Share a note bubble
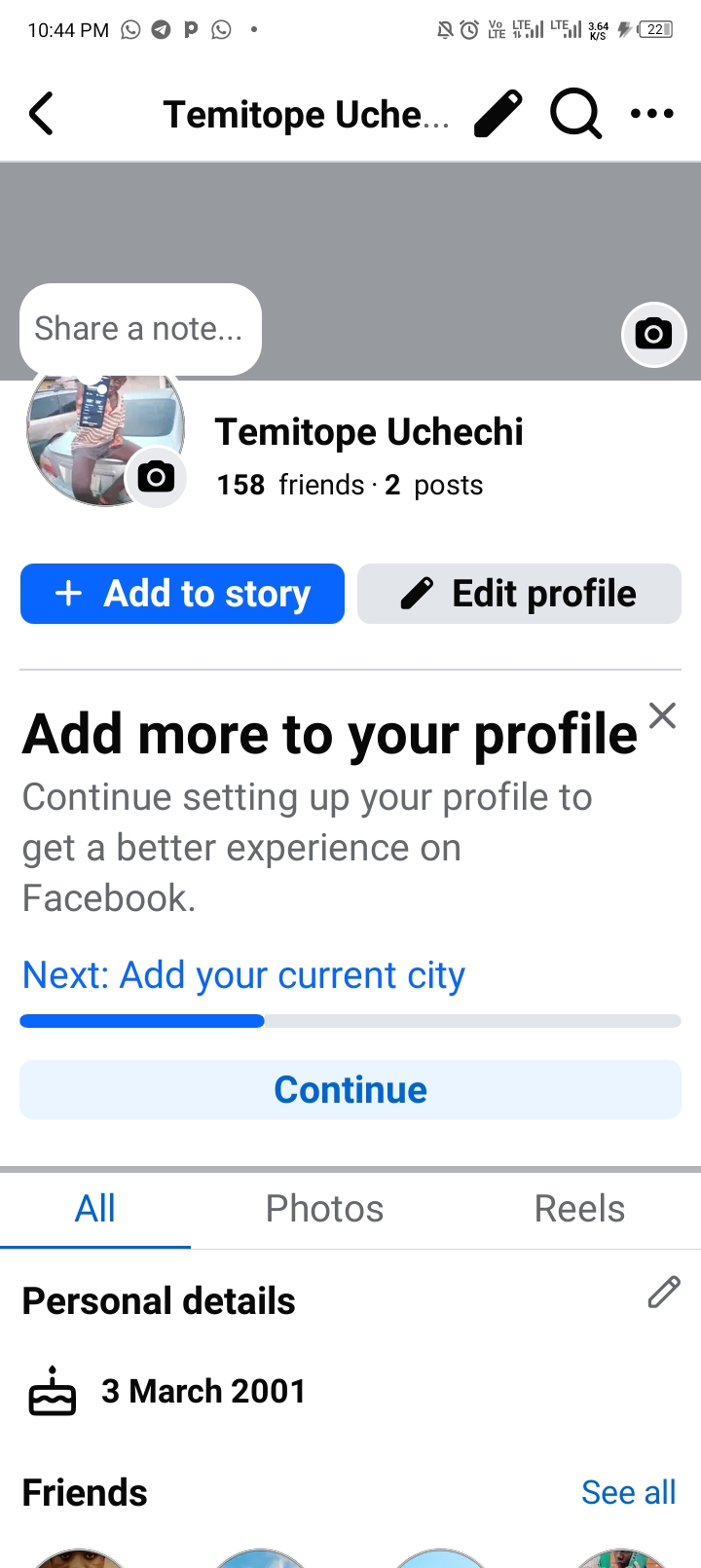The width and height of the screenshot is (701, 1568). [140, 329]
